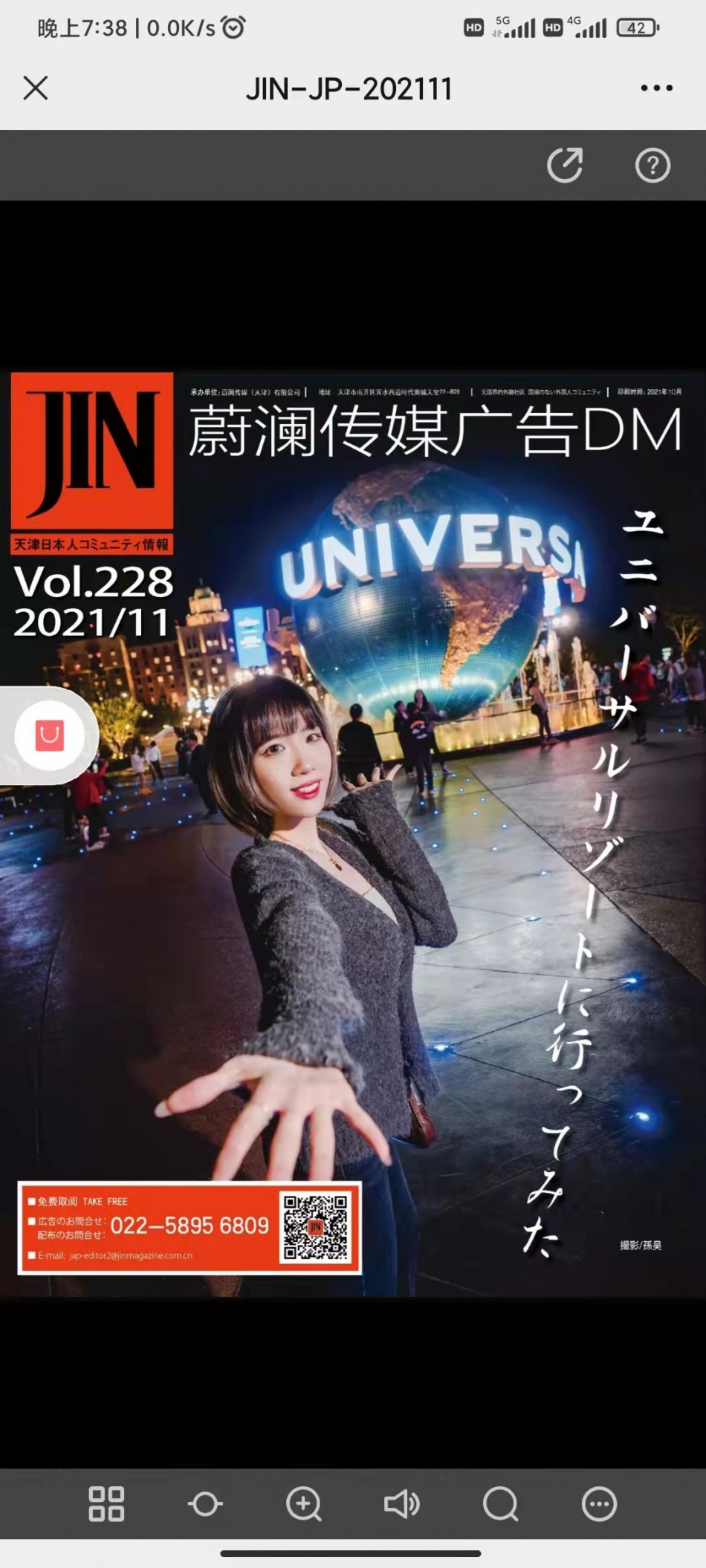Image resolution: width=706 pixels, height=1568 pixels.
Task: Close the JIN-JP-202111 page
Action: [x=36, y=88]
